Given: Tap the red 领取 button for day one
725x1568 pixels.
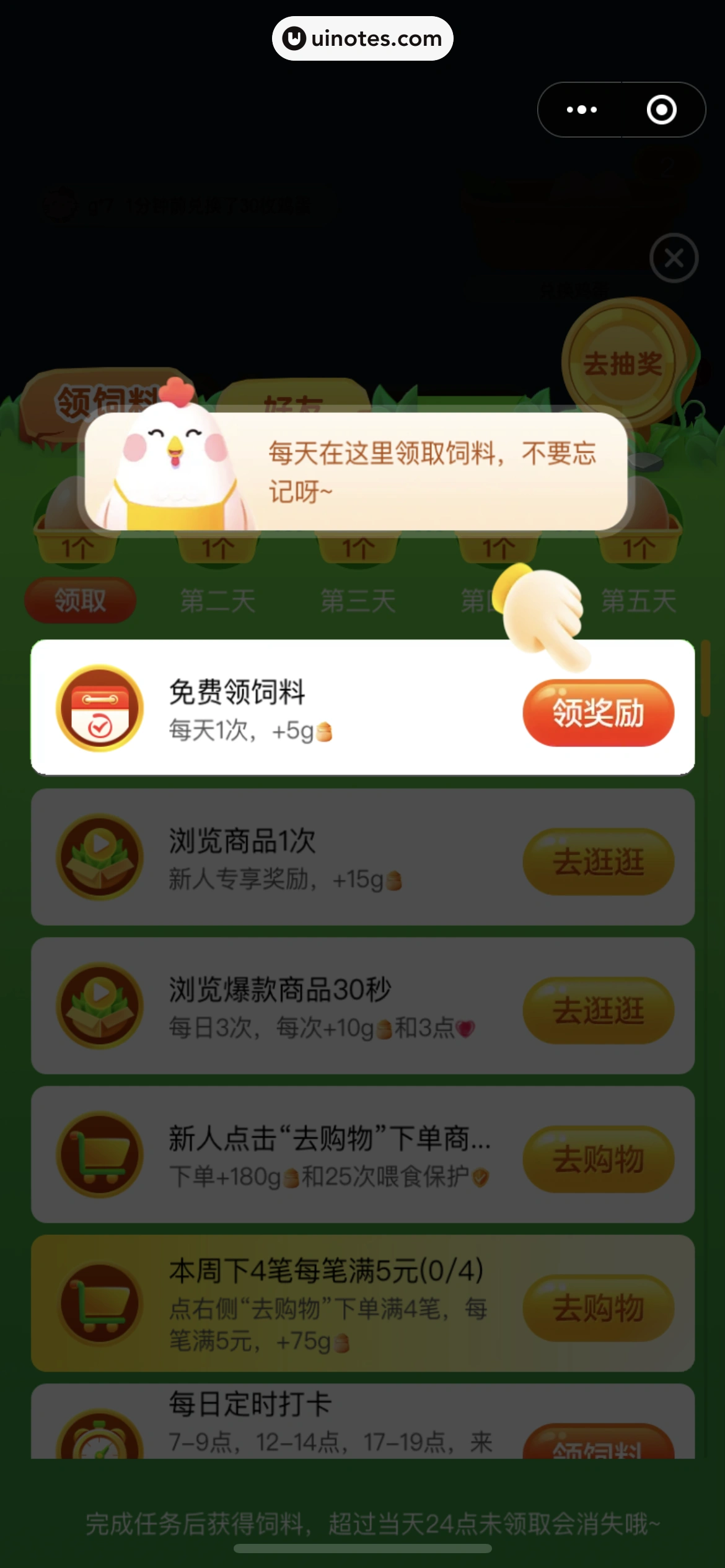Looking at the screenshot, I should click(80, 600).
